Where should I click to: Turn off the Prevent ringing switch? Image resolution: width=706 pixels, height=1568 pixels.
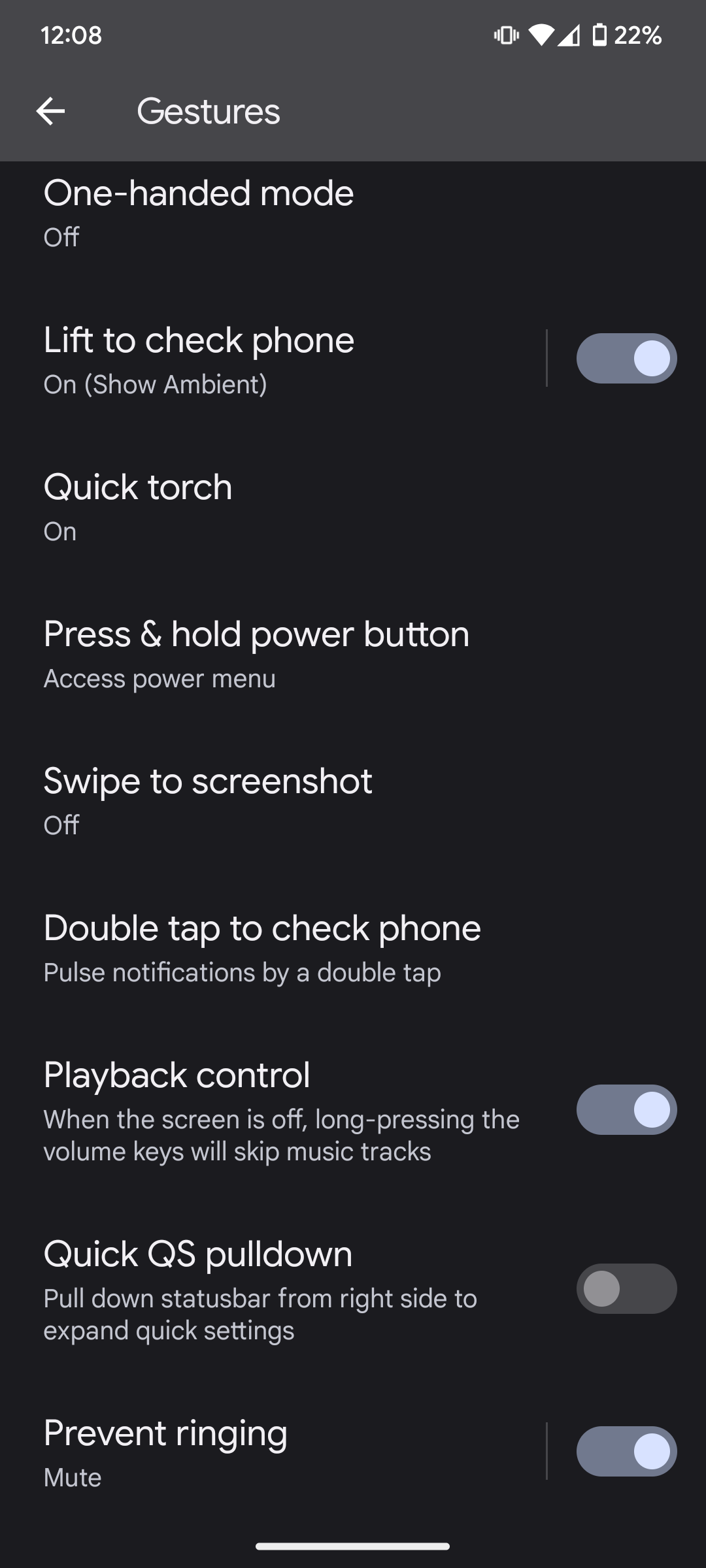coord(626,1451)
